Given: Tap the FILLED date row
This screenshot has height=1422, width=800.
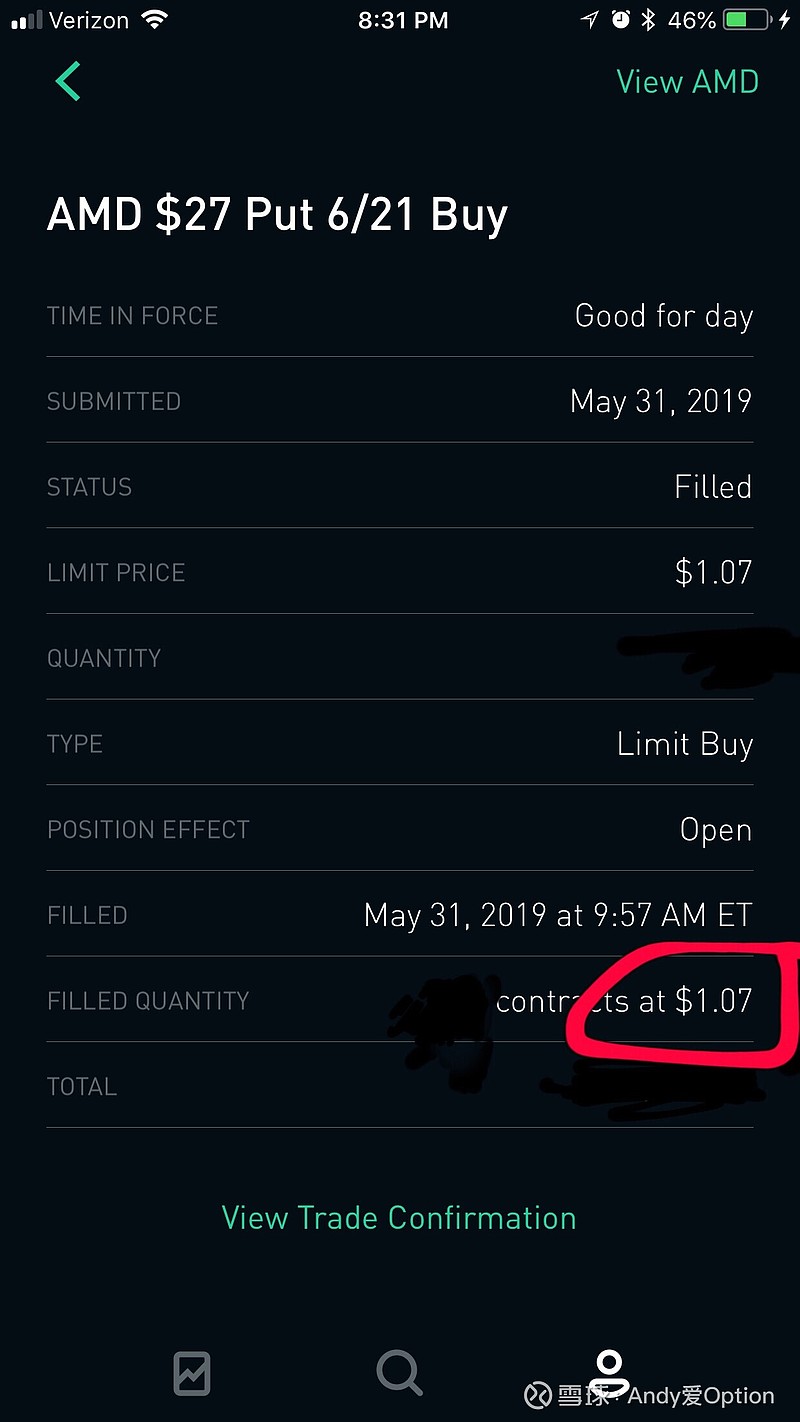Looking at the screenshot, I should [399, 914].
